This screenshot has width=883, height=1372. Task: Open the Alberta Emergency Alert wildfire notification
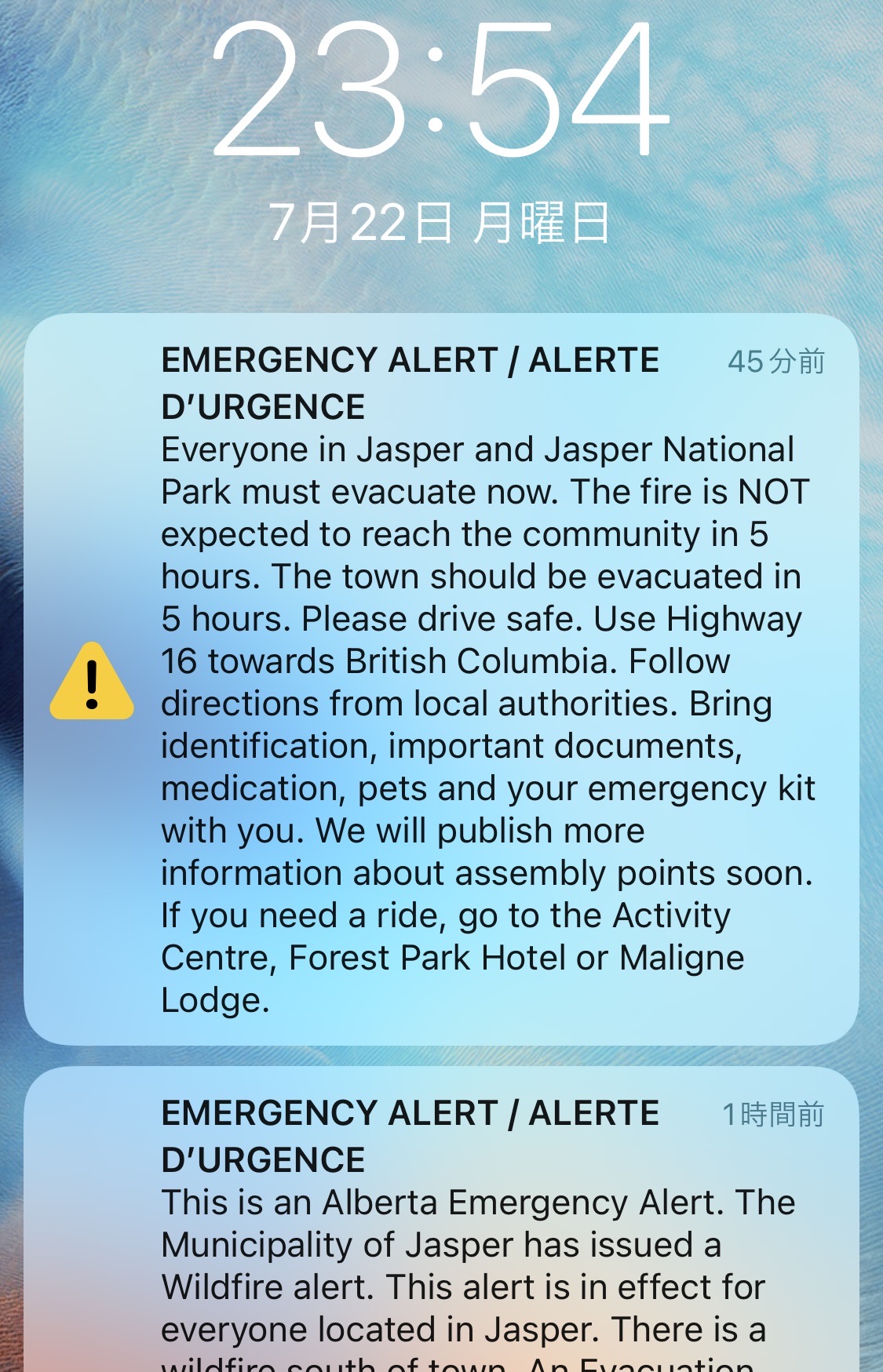pos(441,1239)
